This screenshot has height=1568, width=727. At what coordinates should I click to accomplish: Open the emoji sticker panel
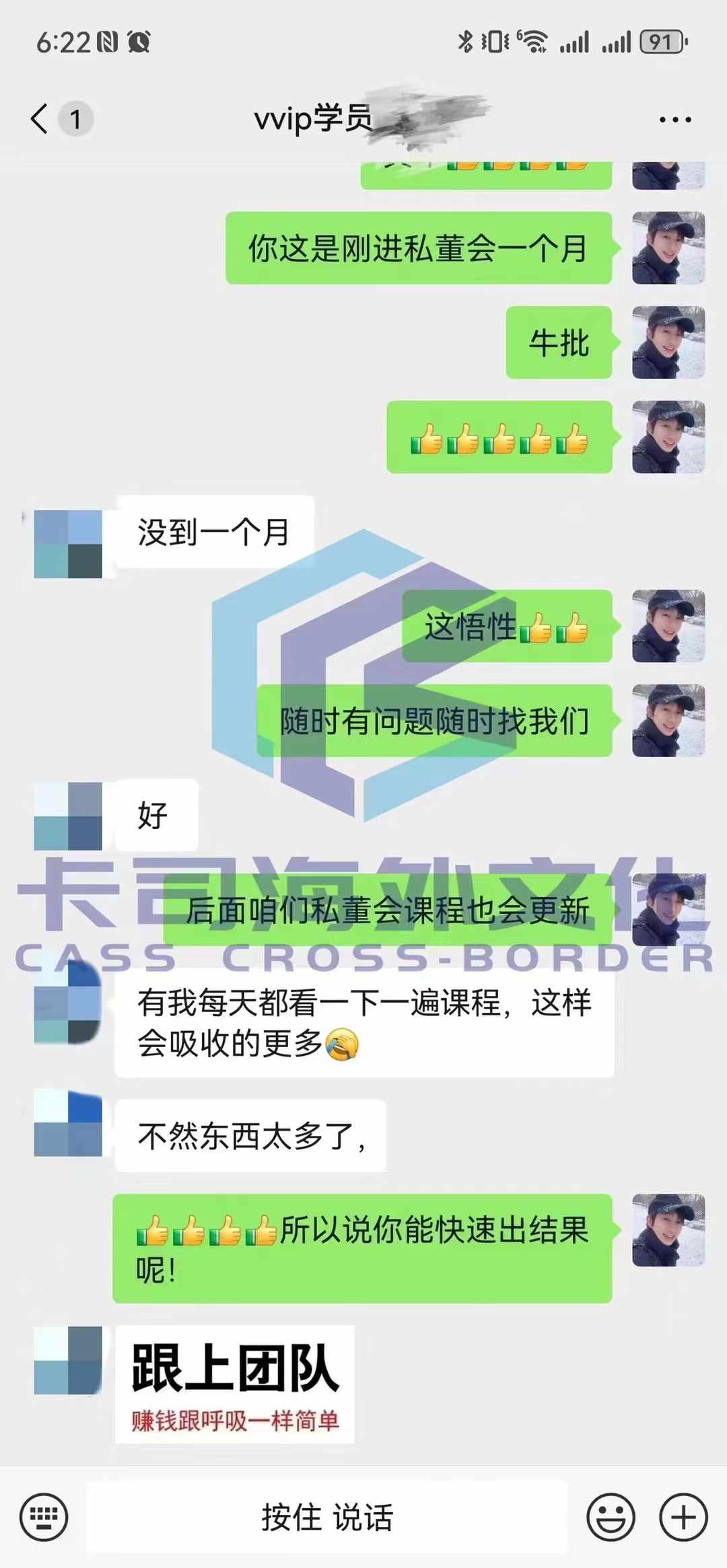611,1517
